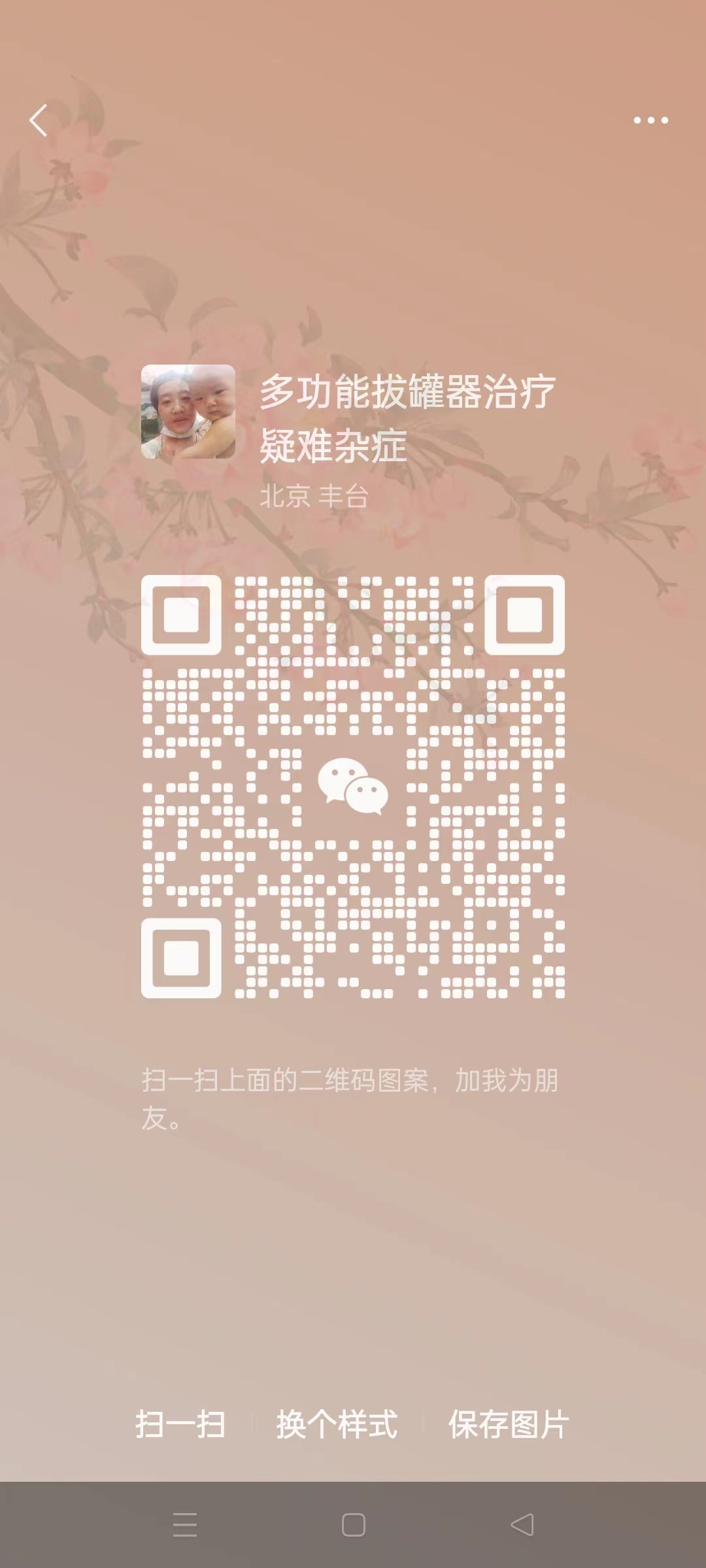Tap 扫一扫 to scan a code

[180, 1424]
